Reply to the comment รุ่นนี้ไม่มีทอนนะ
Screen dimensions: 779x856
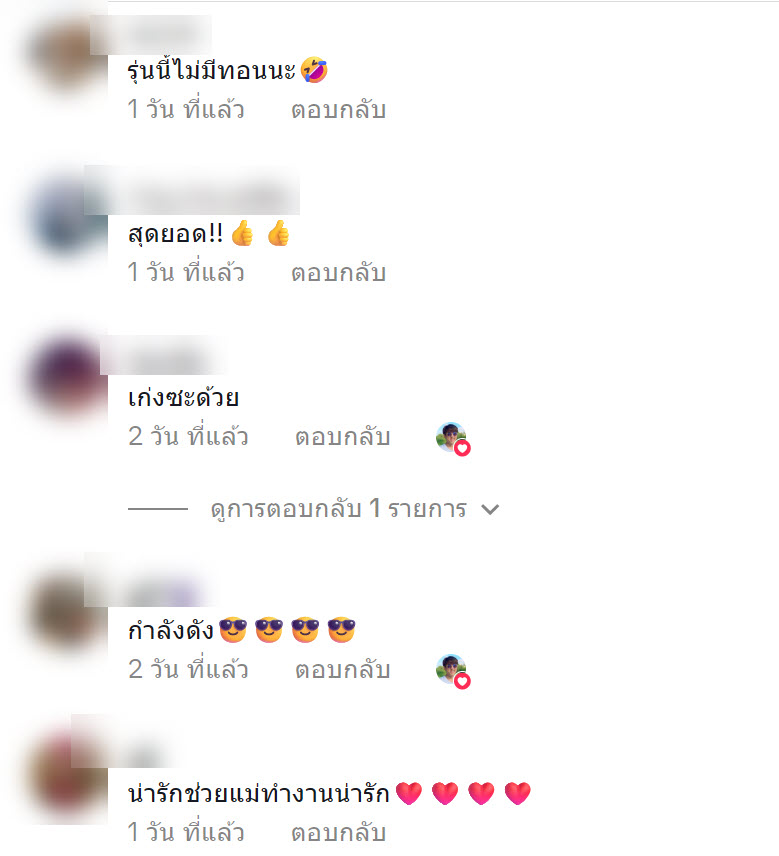coord(338,110)
